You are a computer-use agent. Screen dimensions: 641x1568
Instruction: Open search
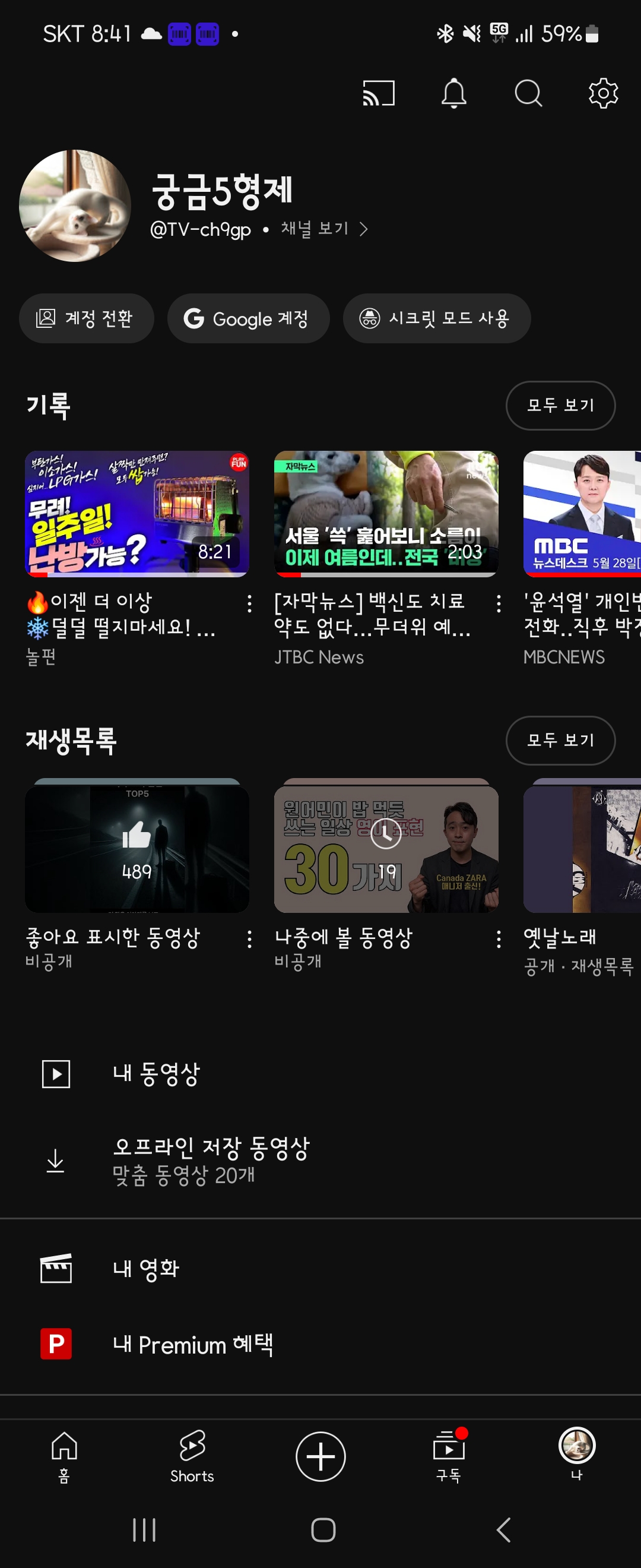click(528, 93)
